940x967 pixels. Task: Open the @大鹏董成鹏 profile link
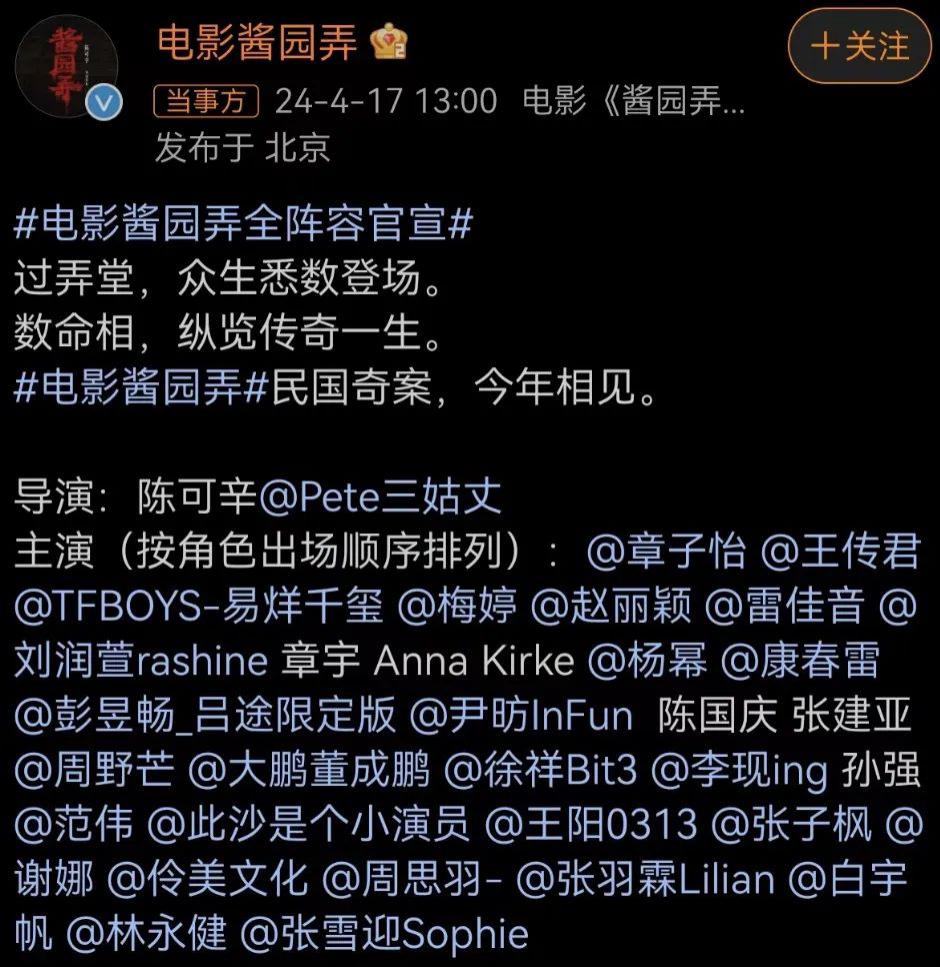pyautogui.click(x=304, y=771)
